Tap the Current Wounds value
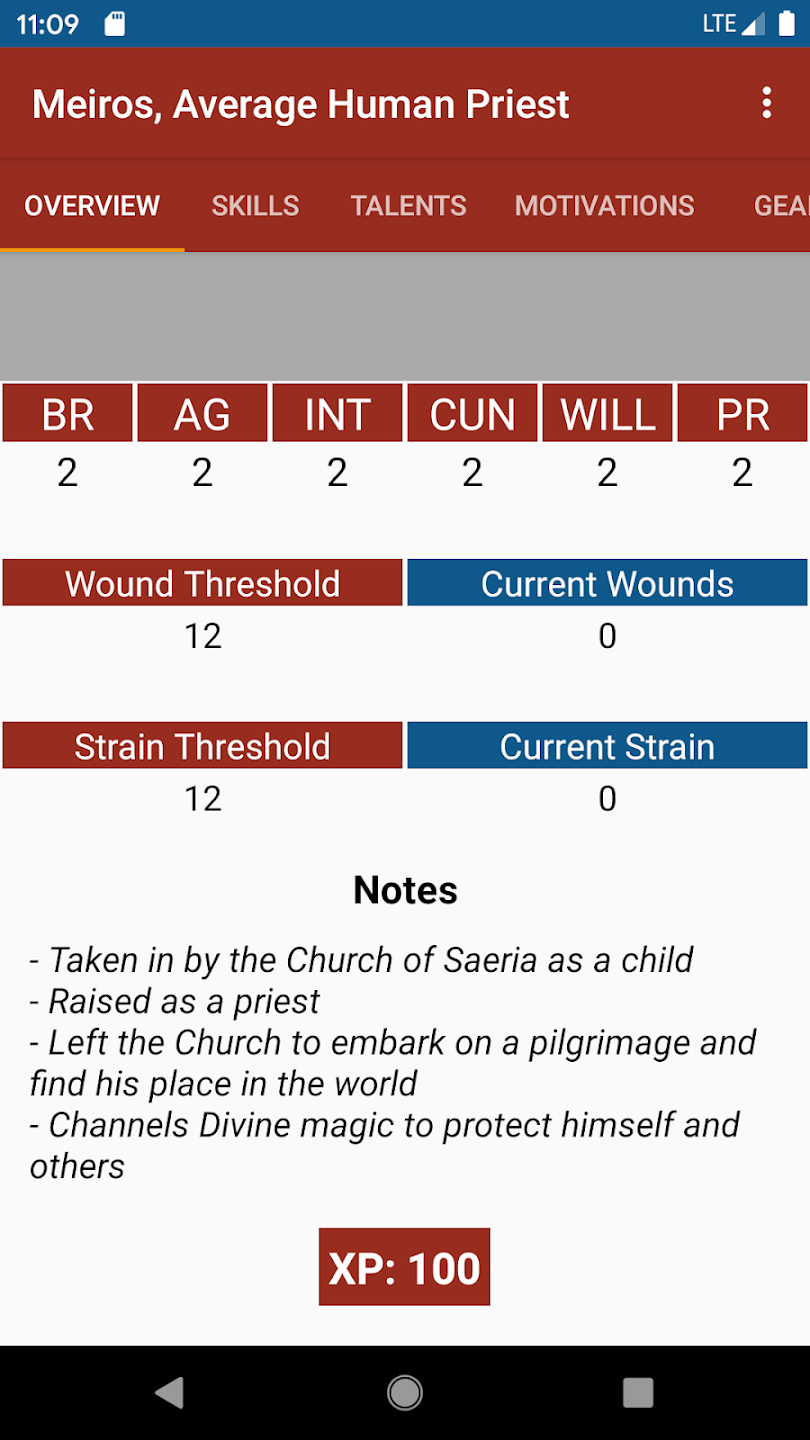 click(x=607, y=635)
